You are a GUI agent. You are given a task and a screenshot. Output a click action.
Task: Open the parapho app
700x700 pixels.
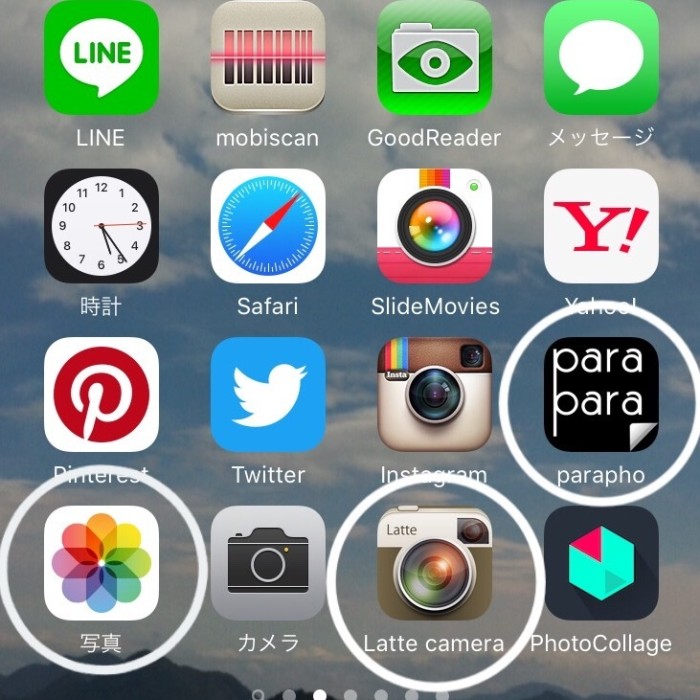coord(600,394)
